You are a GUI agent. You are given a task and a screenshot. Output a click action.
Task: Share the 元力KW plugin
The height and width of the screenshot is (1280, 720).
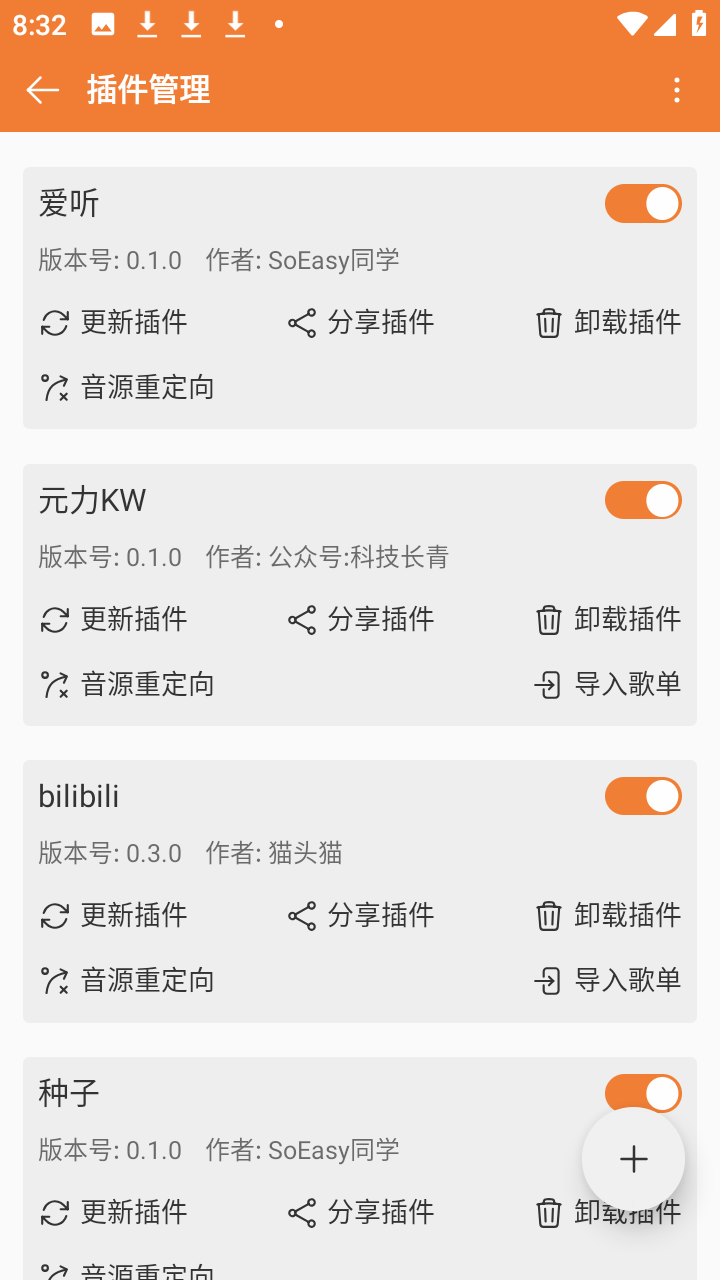(x=361, y=619)
